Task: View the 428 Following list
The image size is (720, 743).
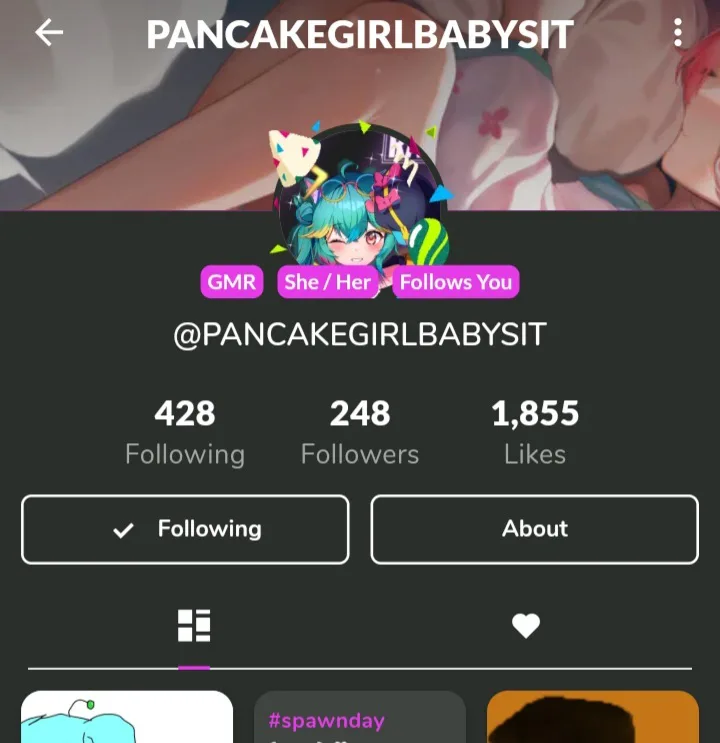Action: 185,433
